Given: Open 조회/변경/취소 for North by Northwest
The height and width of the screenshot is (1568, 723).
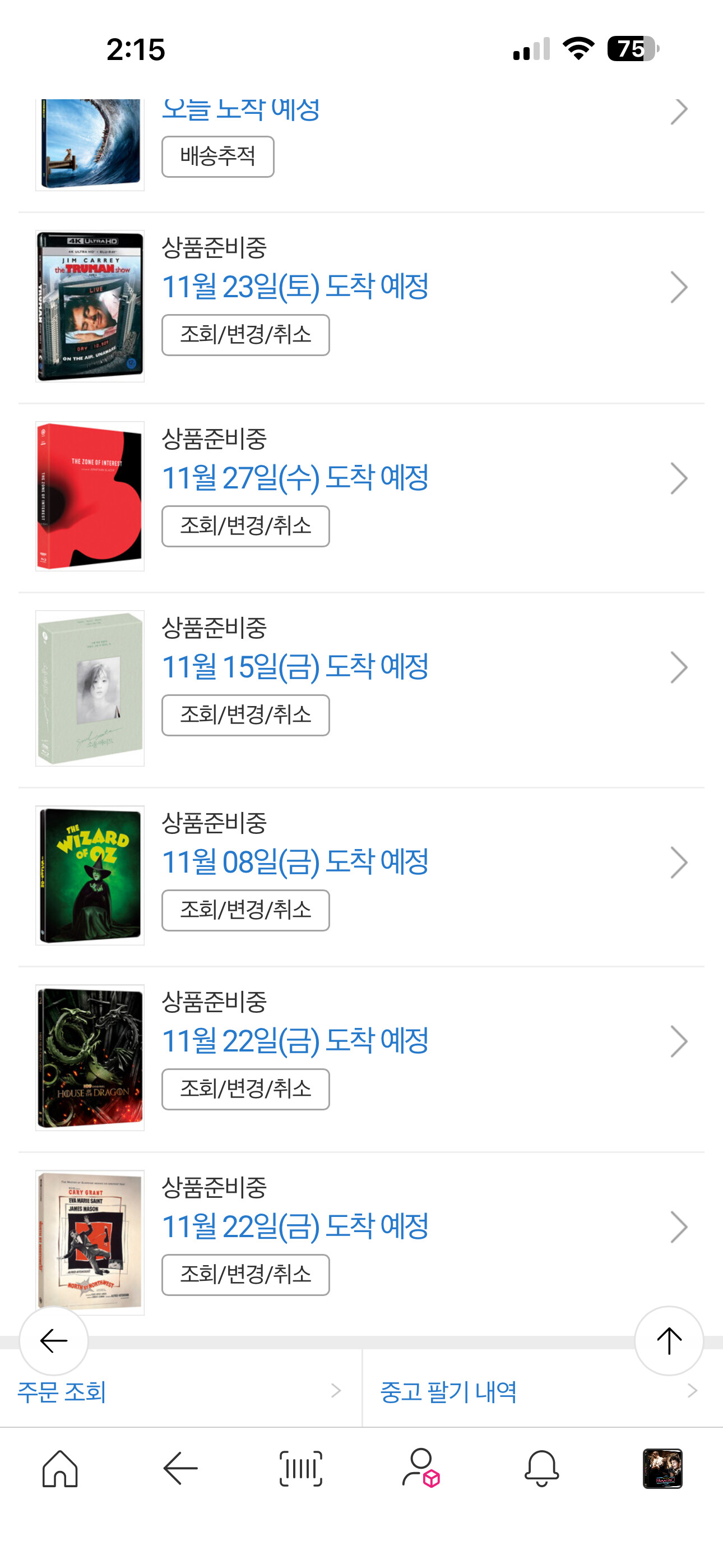Looking at the screenshot, I should tap(245, 1275).
